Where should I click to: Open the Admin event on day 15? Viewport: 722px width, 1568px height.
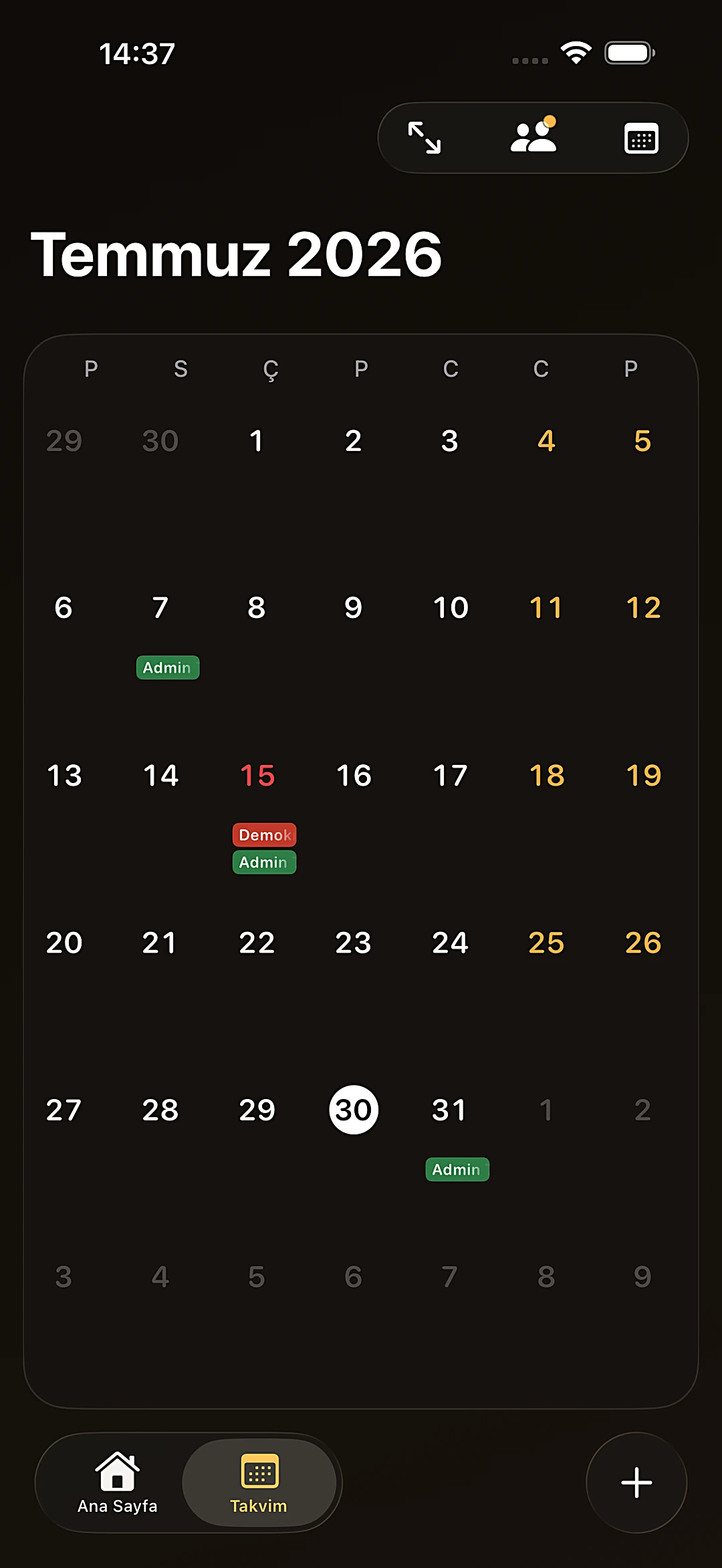click(264, 863)
